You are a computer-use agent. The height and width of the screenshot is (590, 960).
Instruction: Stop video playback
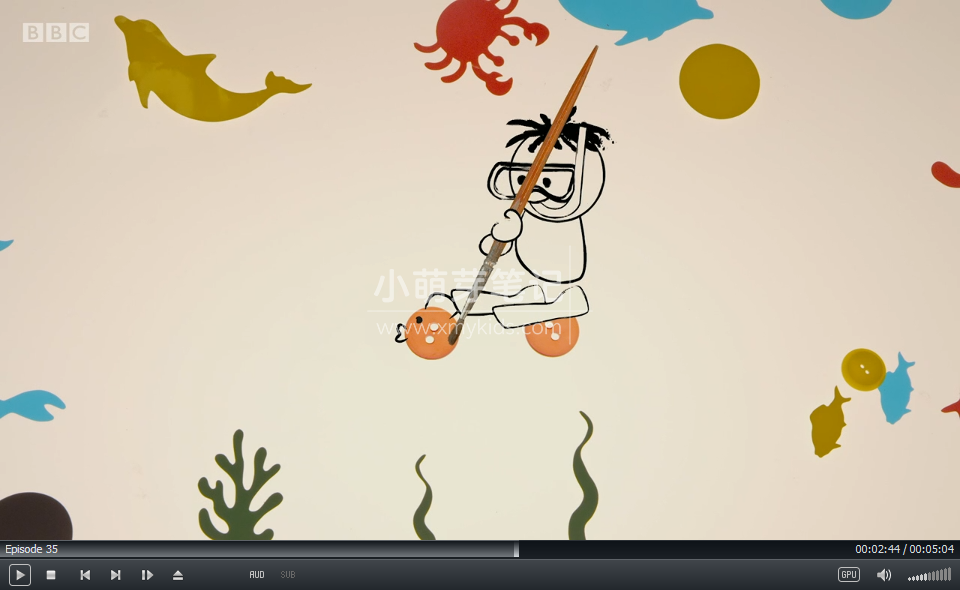click(x=51, y=575)
